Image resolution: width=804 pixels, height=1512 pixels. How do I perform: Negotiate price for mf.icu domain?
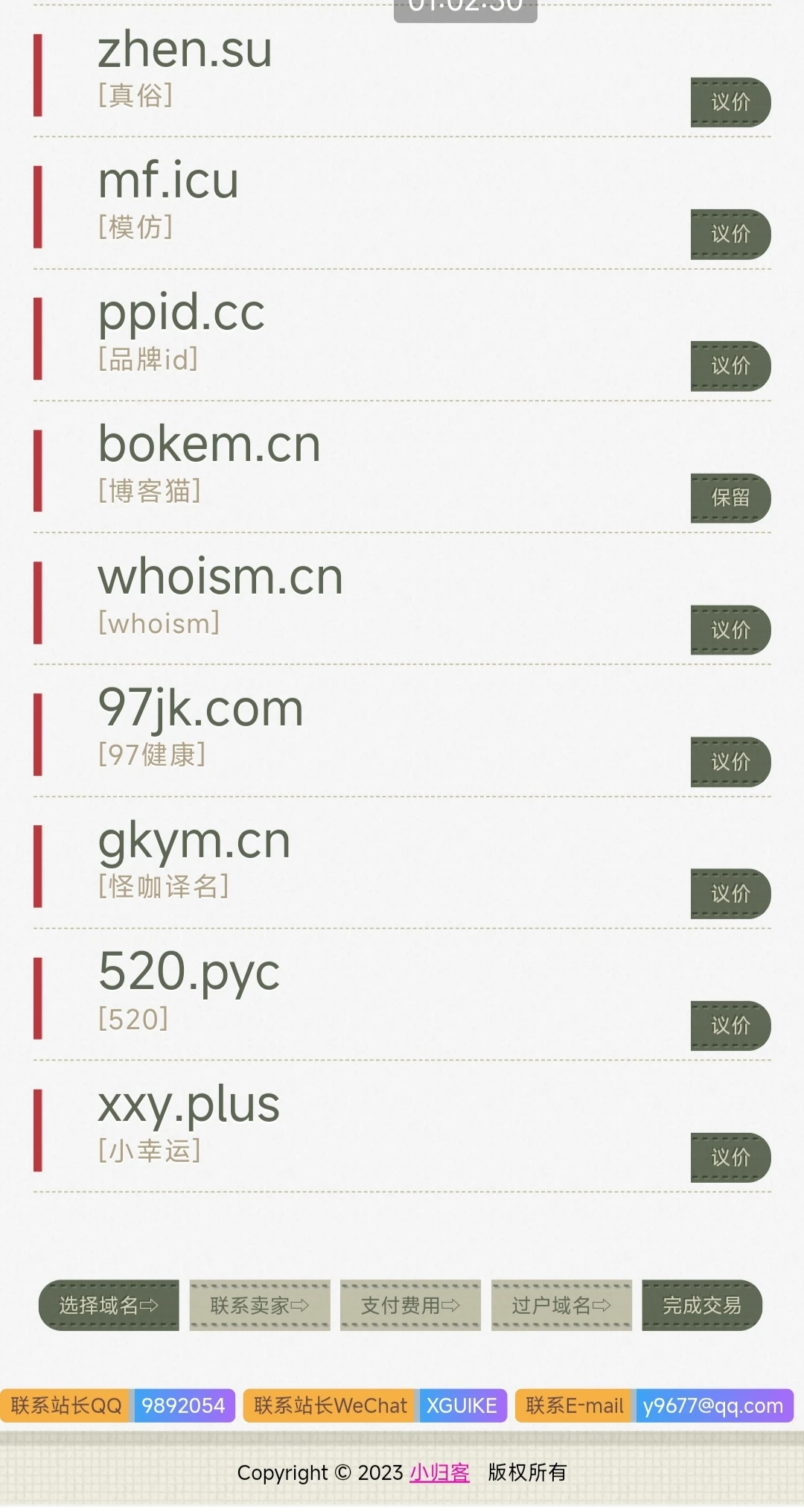[730, 234]
